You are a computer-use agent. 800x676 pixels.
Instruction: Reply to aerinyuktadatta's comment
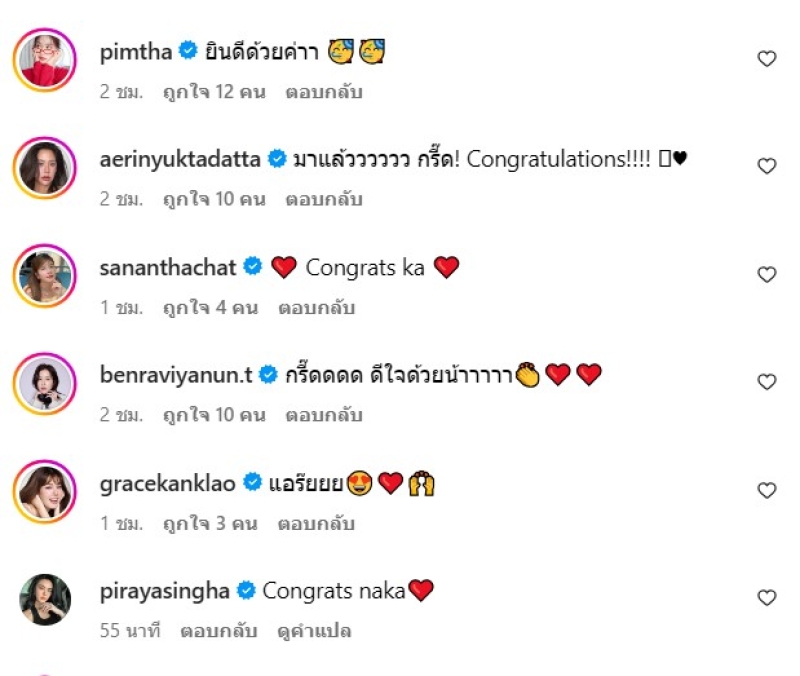[x=324, y=199]
